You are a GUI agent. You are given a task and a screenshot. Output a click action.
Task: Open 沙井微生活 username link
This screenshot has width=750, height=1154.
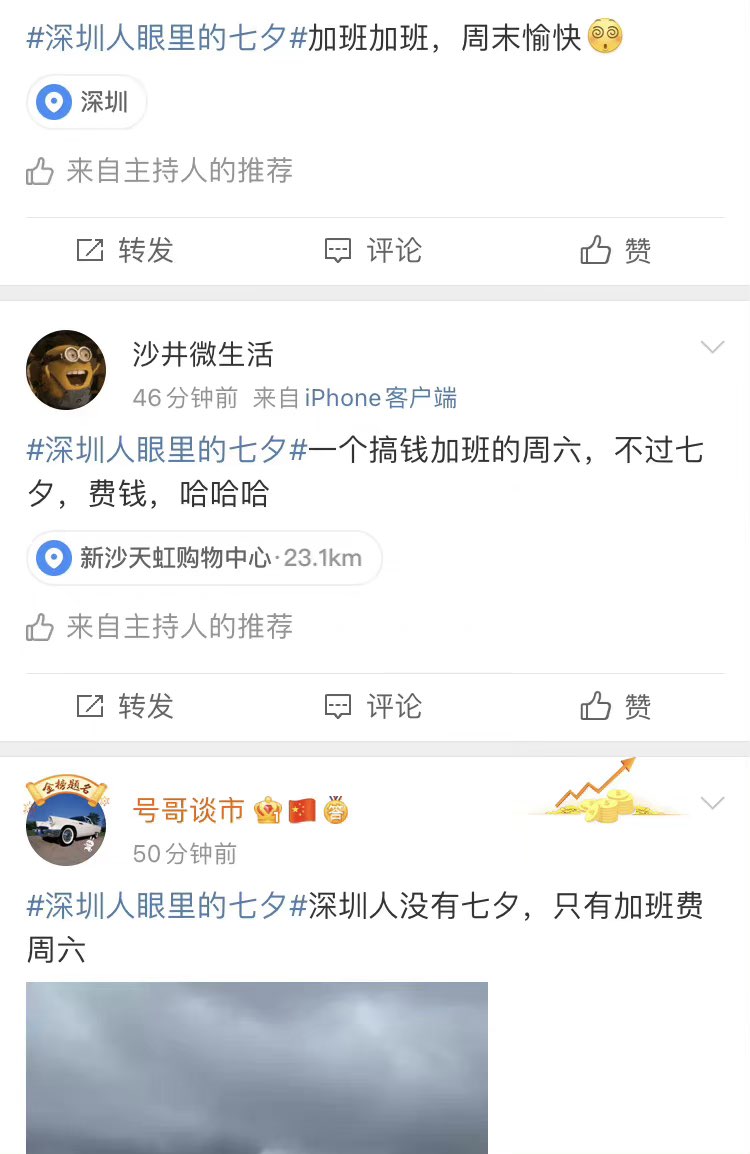(203, 354)
